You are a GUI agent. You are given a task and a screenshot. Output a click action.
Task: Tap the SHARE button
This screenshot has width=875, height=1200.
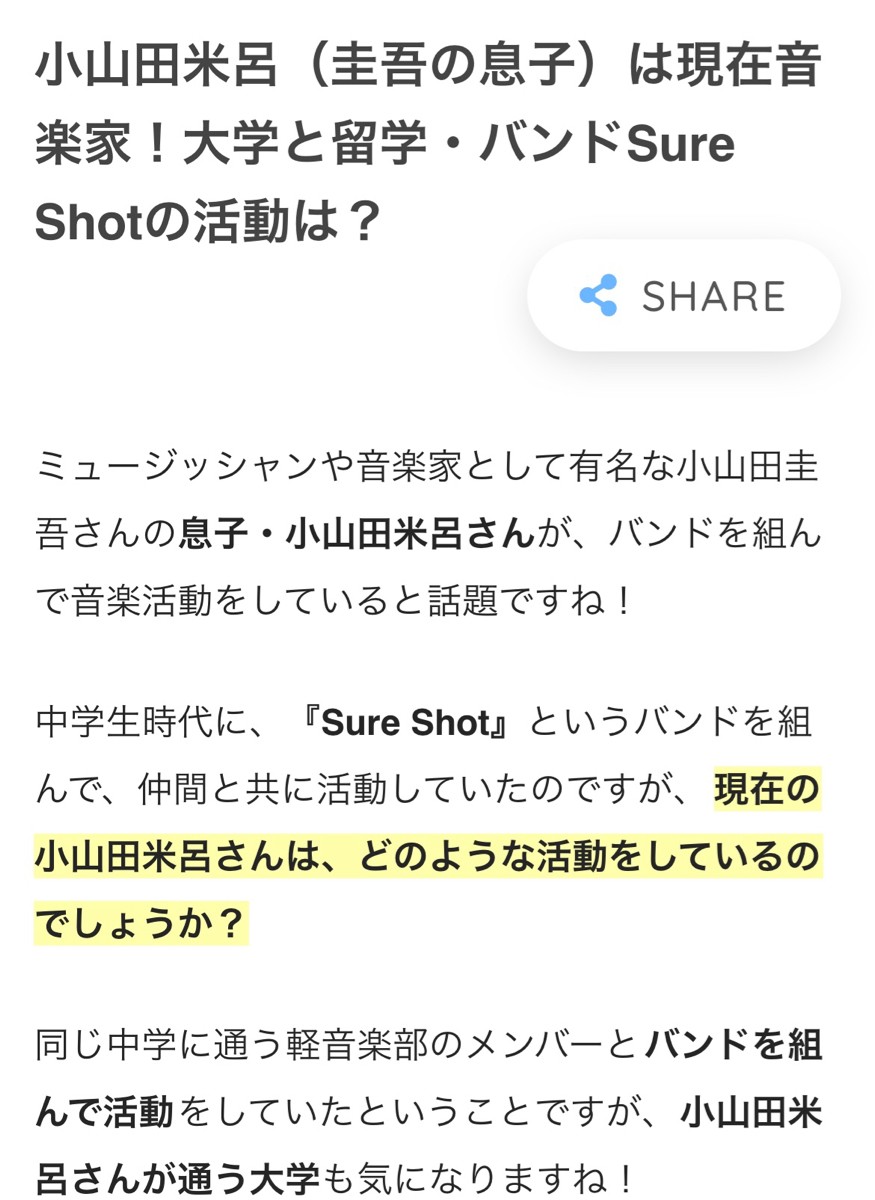click(x=683, y=296)
